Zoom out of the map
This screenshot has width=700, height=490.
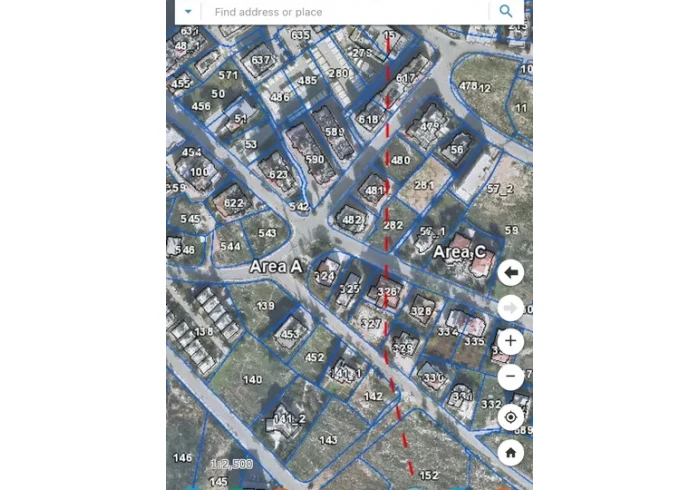pos(511,377)
